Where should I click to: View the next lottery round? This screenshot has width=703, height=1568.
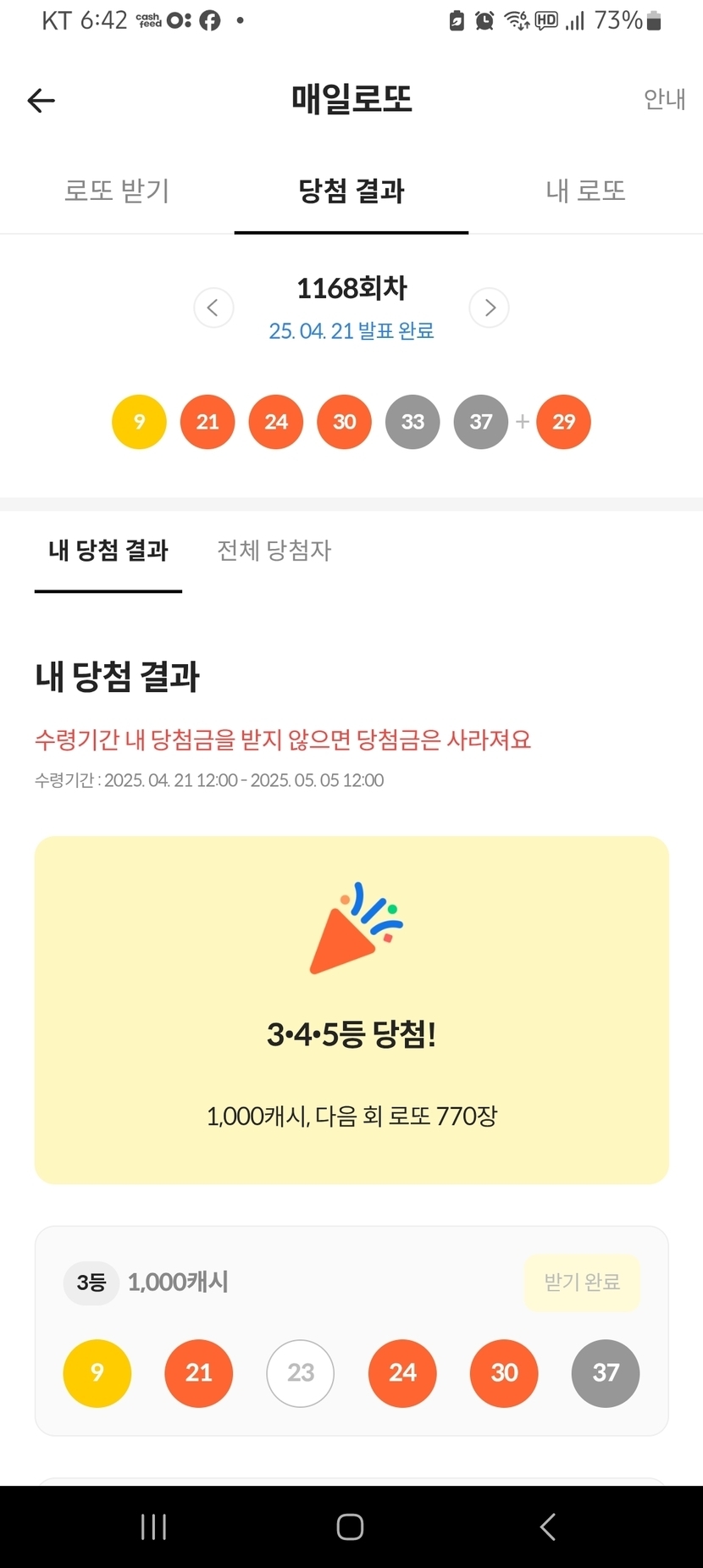coord(490,308)
